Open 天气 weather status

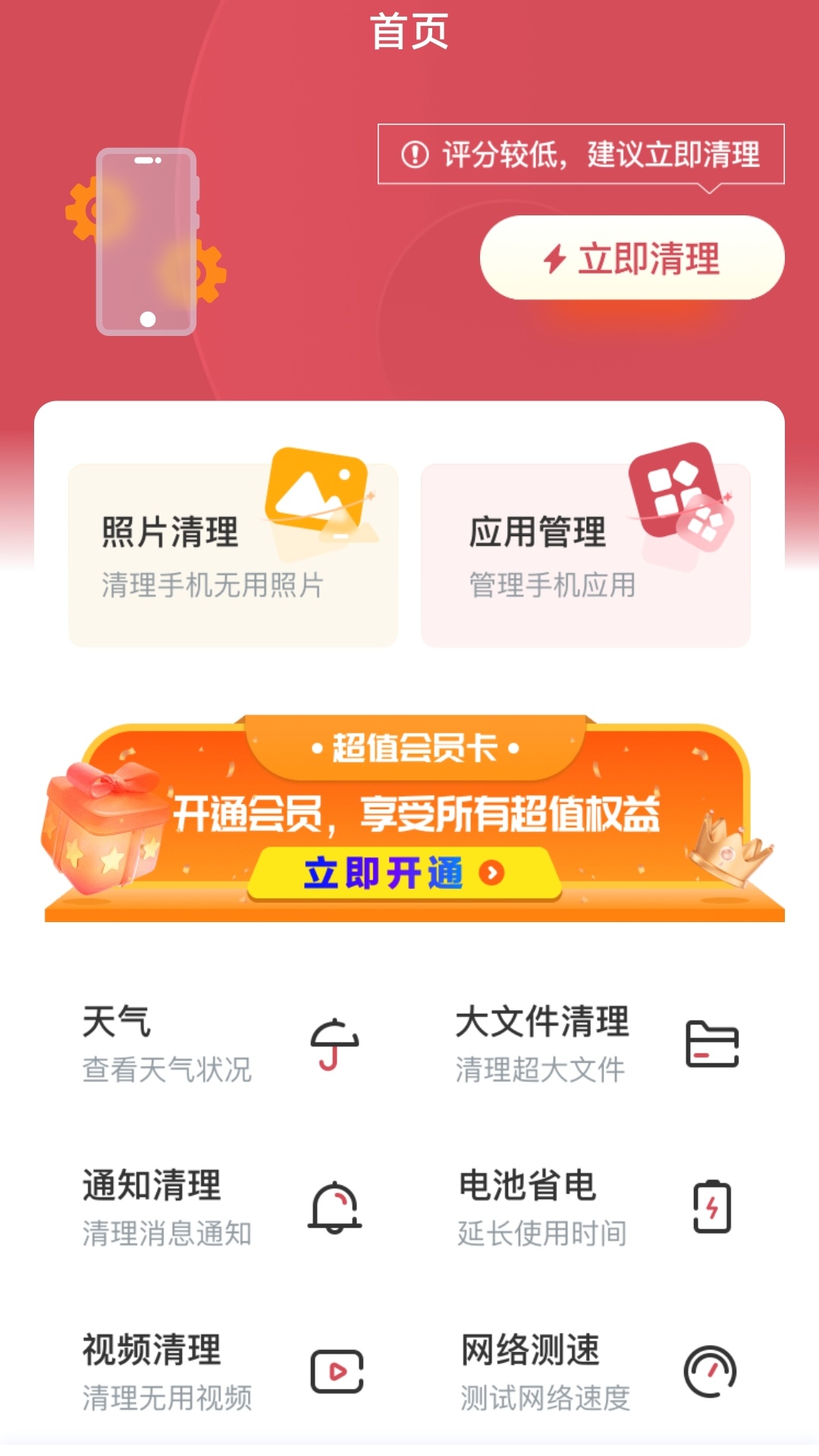(220, 1043)
